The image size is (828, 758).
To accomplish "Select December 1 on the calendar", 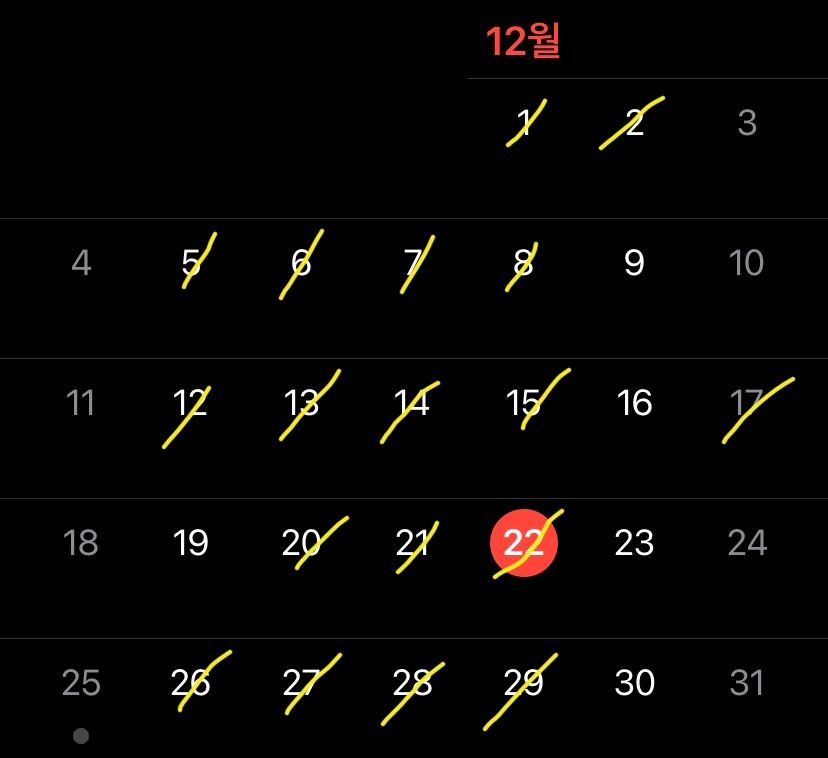I will point(523,123).
